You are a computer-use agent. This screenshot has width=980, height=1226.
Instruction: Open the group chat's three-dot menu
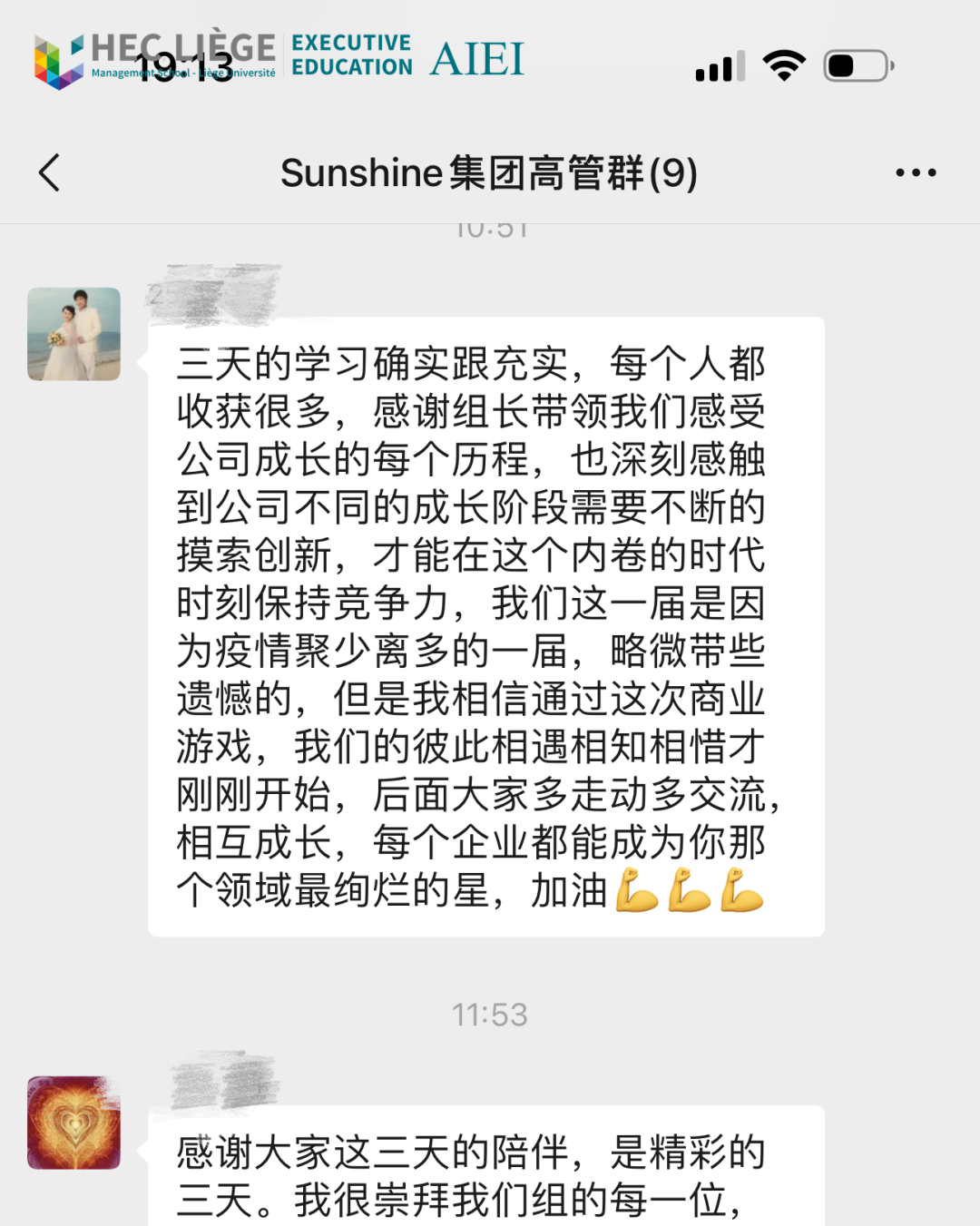pos(915,172)
